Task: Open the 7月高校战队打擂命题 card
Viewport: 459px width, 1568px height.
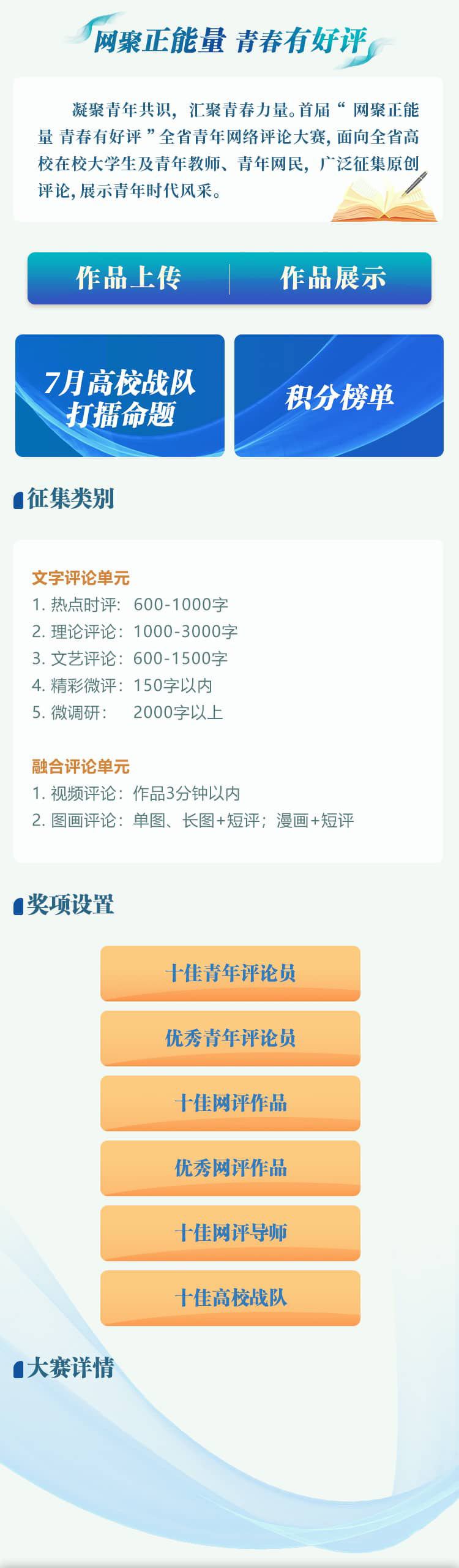Action: tap(120, 396)
